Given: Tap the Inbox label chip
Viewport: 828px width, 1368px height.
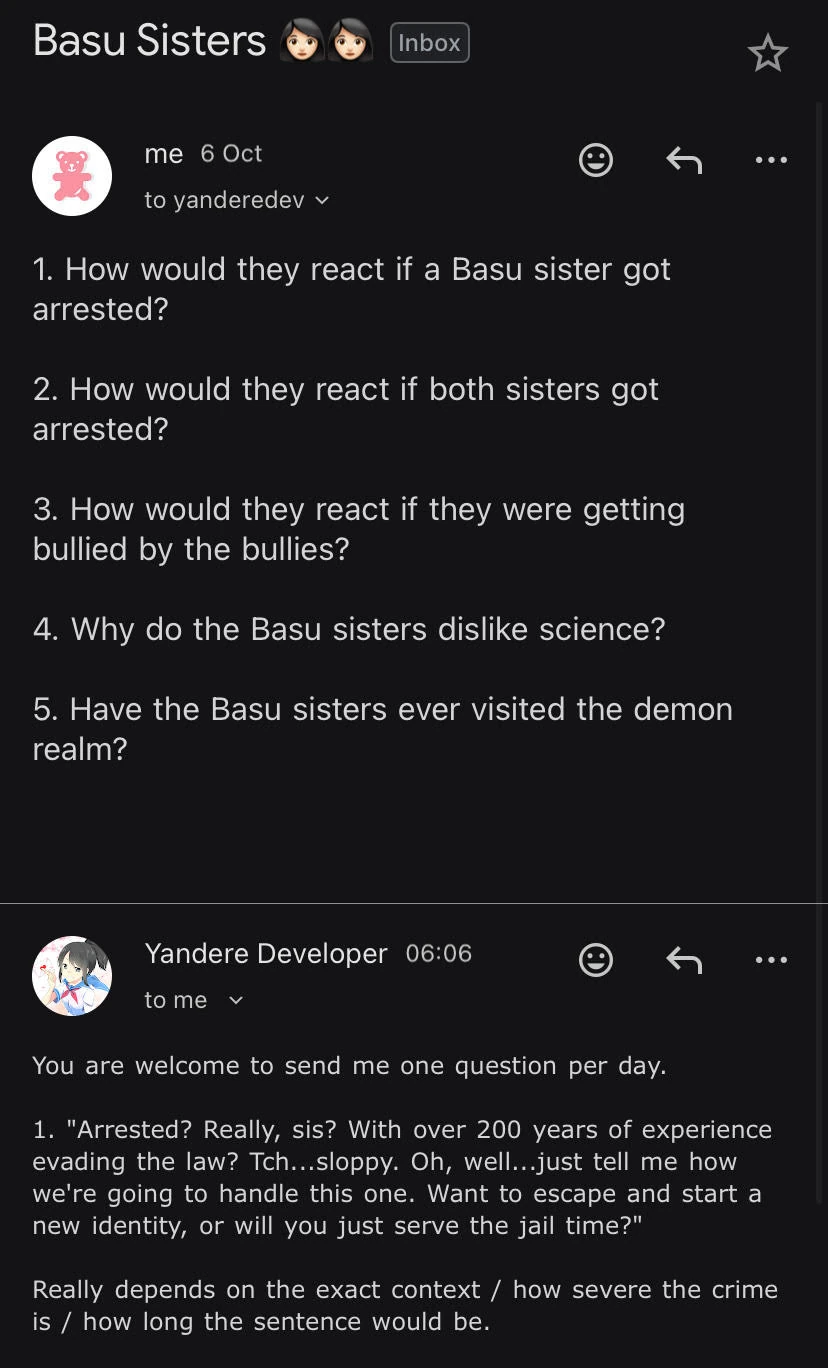Looking at the screenshot, I should [429, 43].
